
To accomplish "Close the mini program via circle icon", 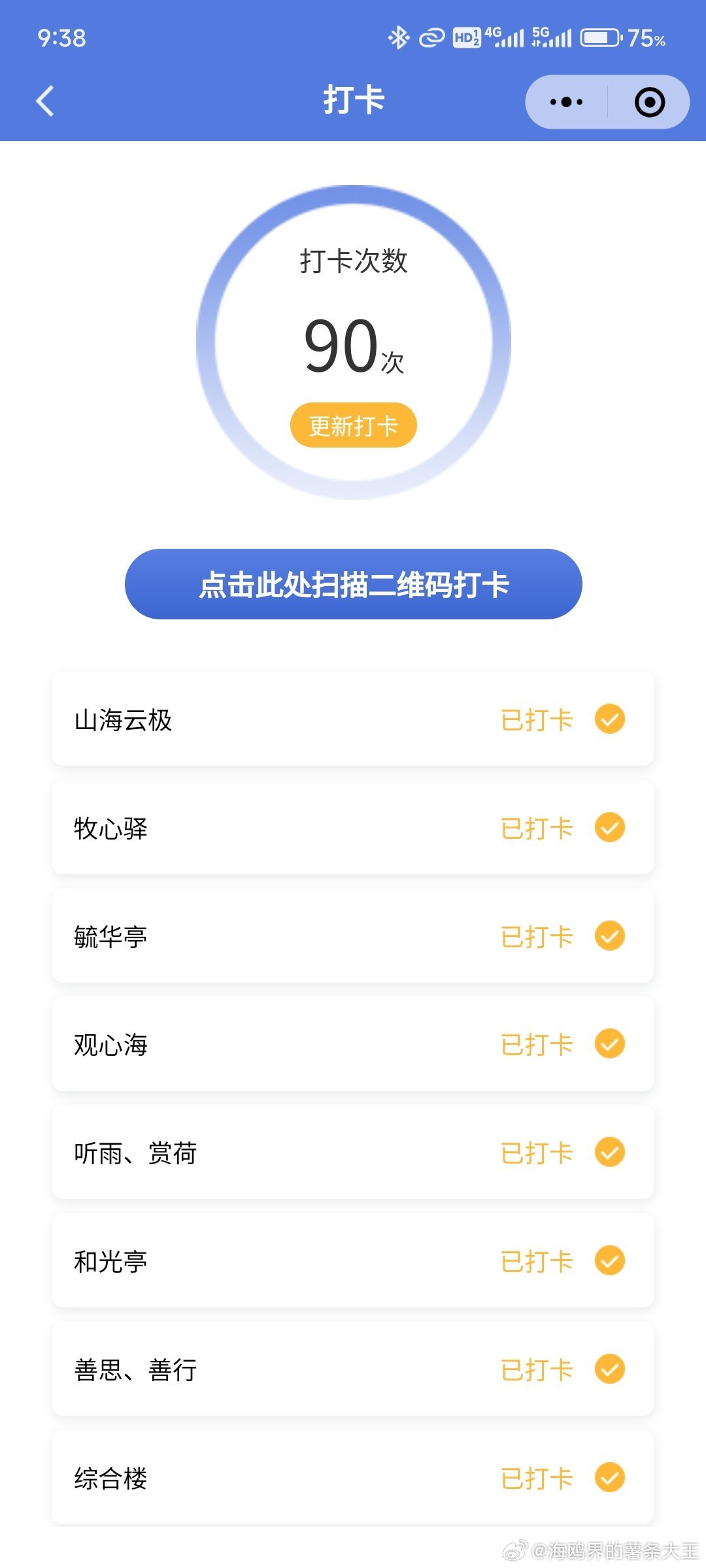I will coord(650,102).
